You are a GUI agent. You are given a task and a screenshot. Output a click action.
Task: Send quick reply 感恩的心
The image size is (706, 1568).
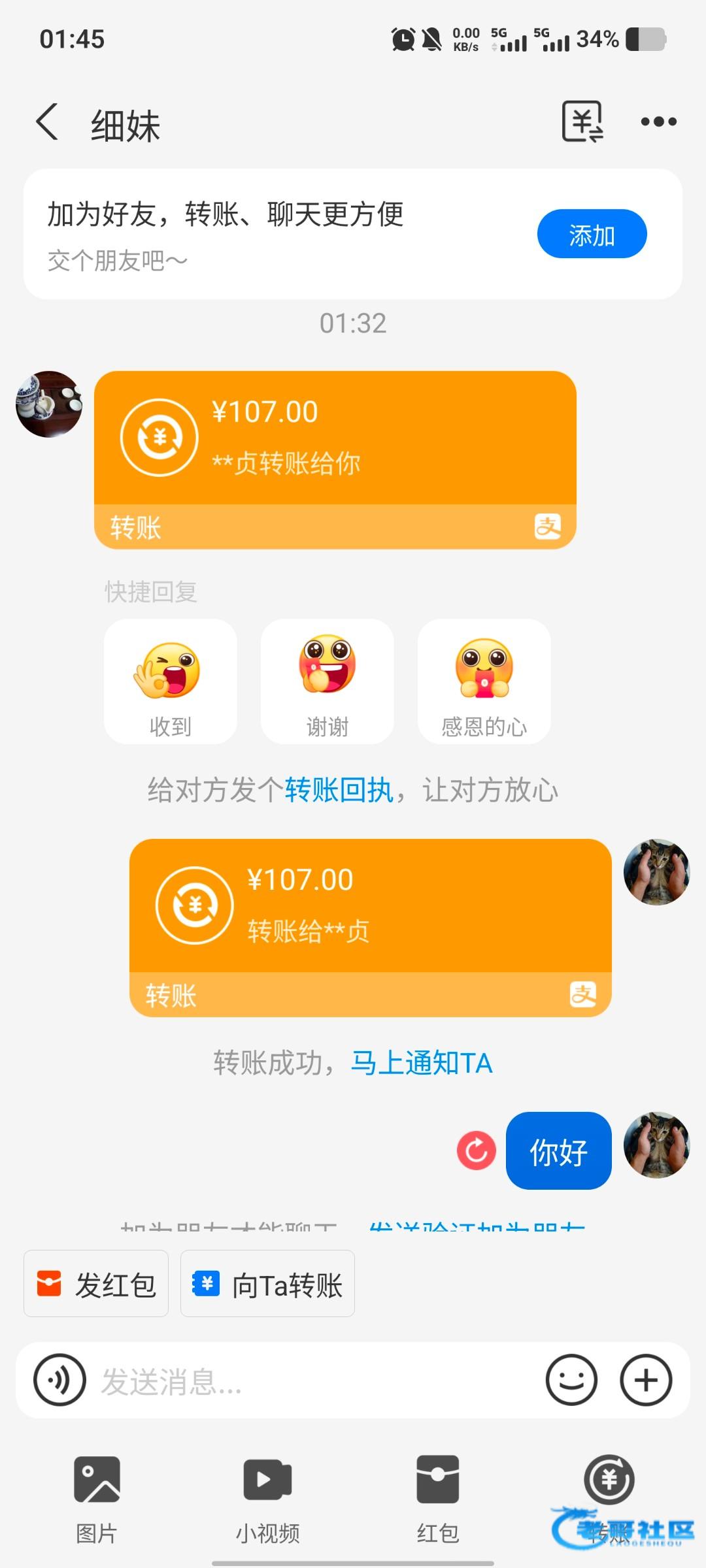(x=484, y=681)
